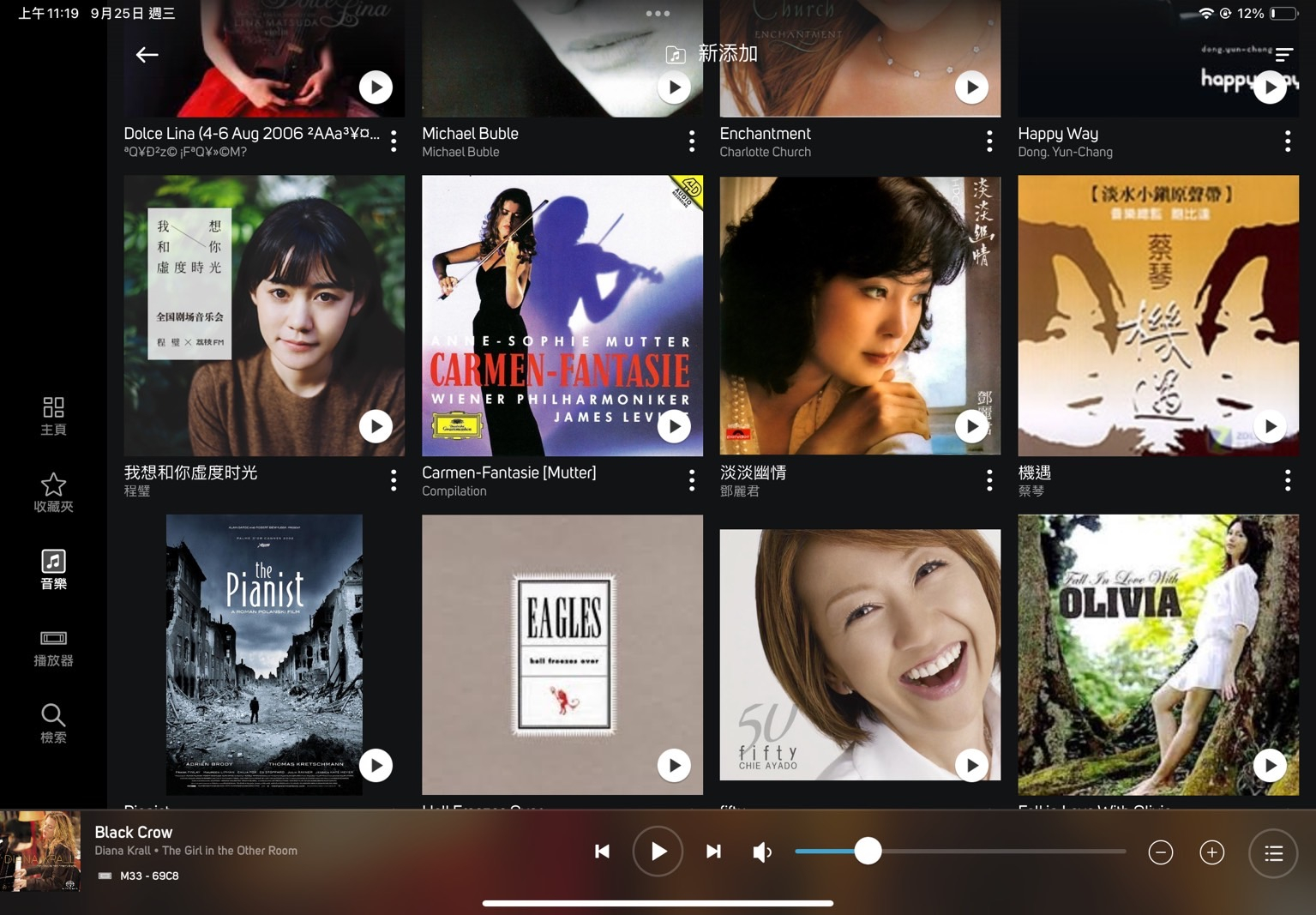This screenshot has width=1316, height=915.
Task: Open the 播放器 player tab
Action: coord(53,647)
